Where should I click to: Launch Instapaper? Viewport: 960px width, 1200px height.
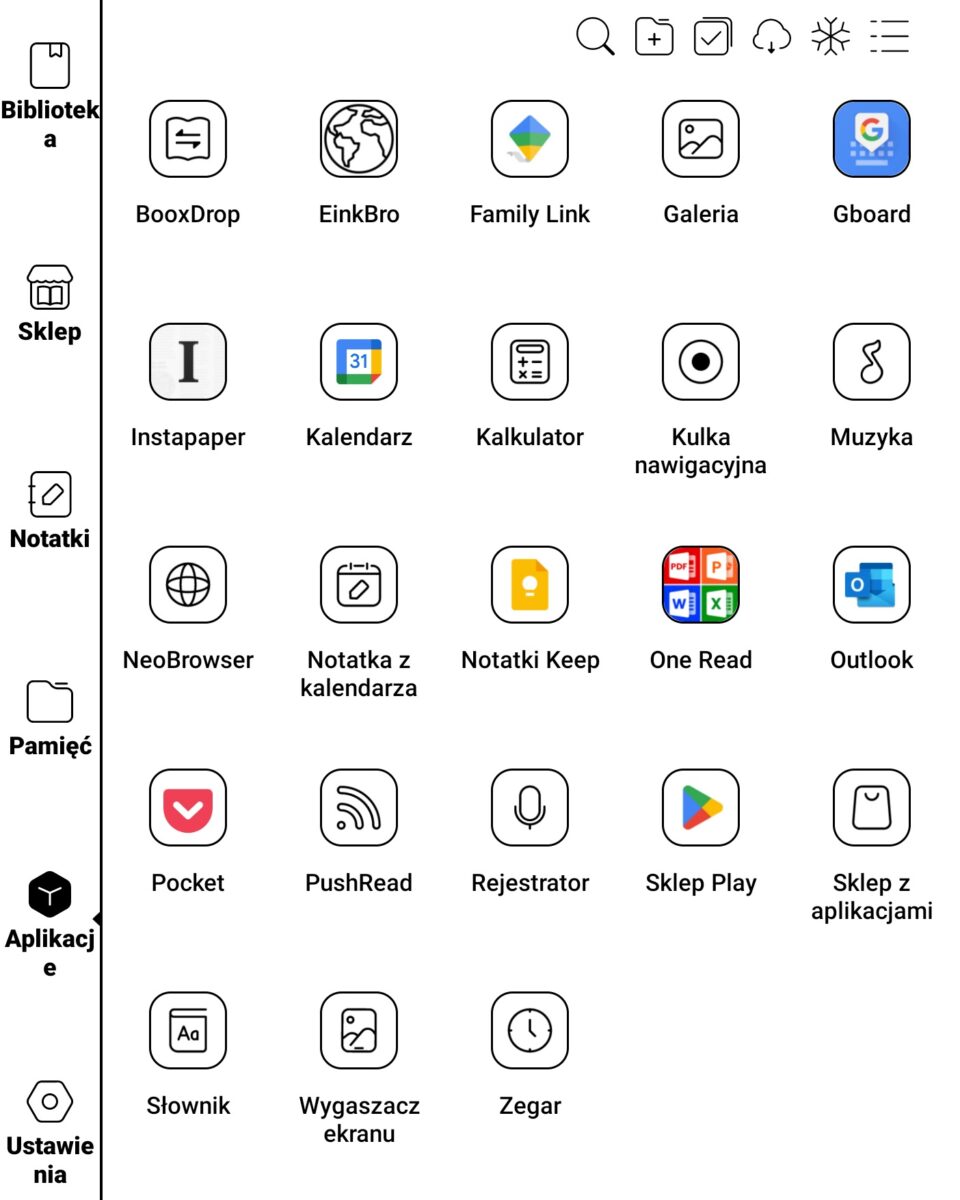coord(188,362)
